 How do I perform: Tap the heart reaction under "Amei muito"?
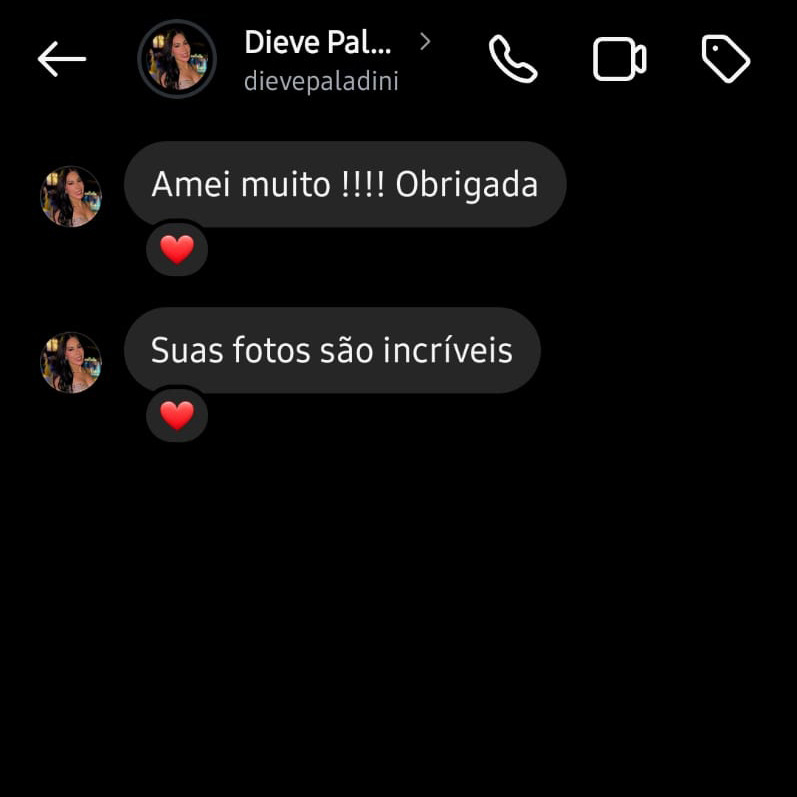[177, 250]
